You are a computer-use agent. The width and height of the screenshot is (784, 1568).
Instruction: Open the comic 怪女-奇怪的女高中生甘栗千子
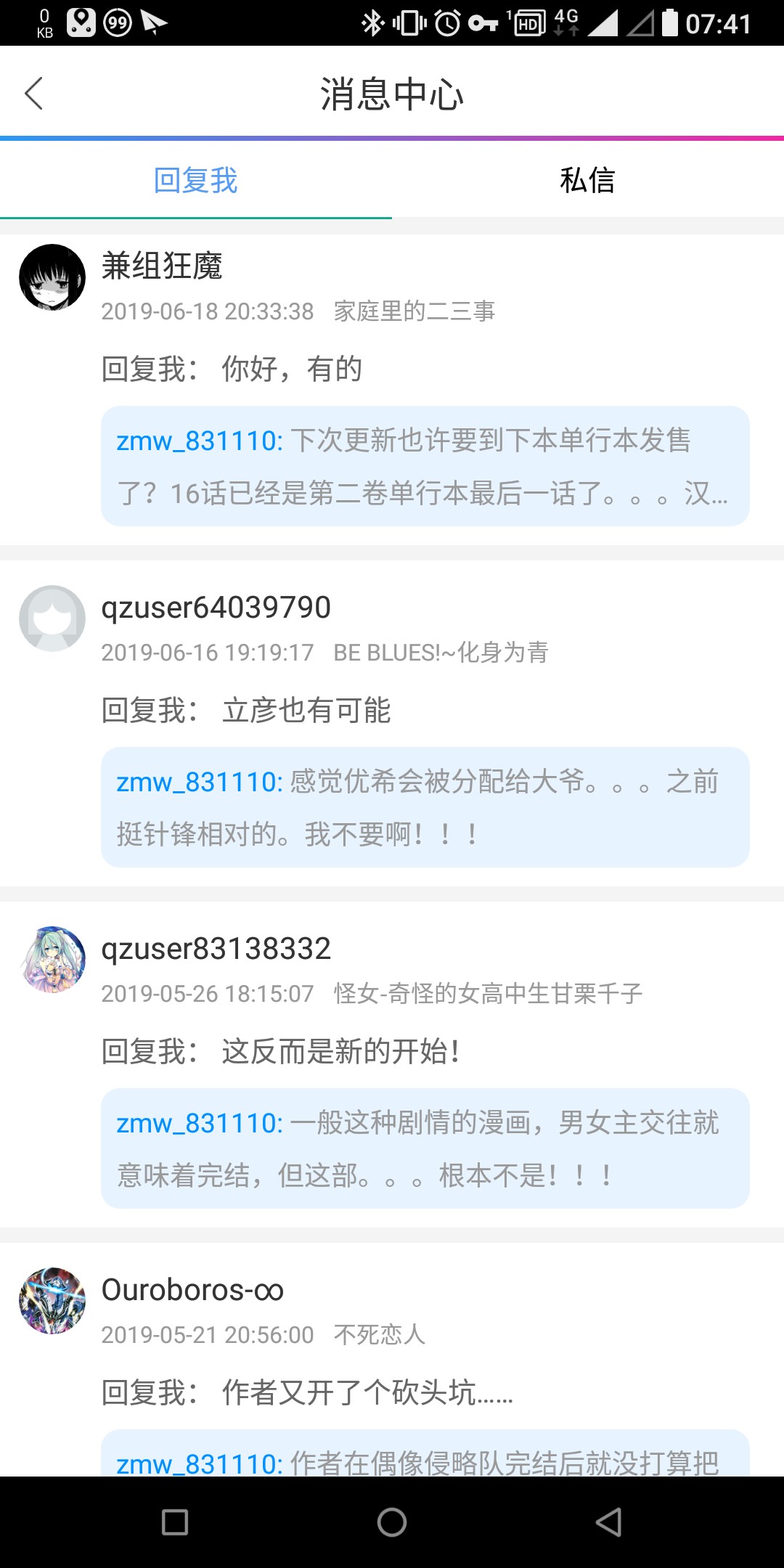[488, 994]
